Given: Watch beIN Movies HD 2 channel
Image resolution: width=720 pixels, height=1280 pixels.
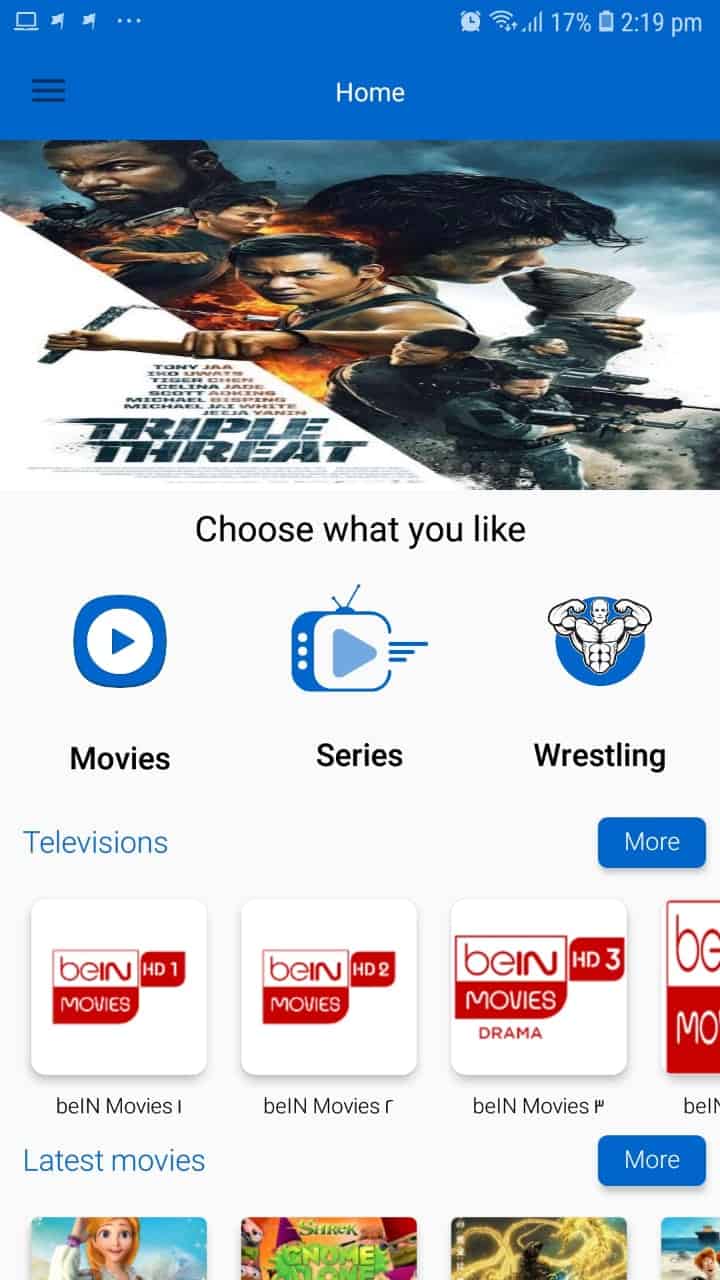Looking at the screenshot, I should (x=329, y=987).
